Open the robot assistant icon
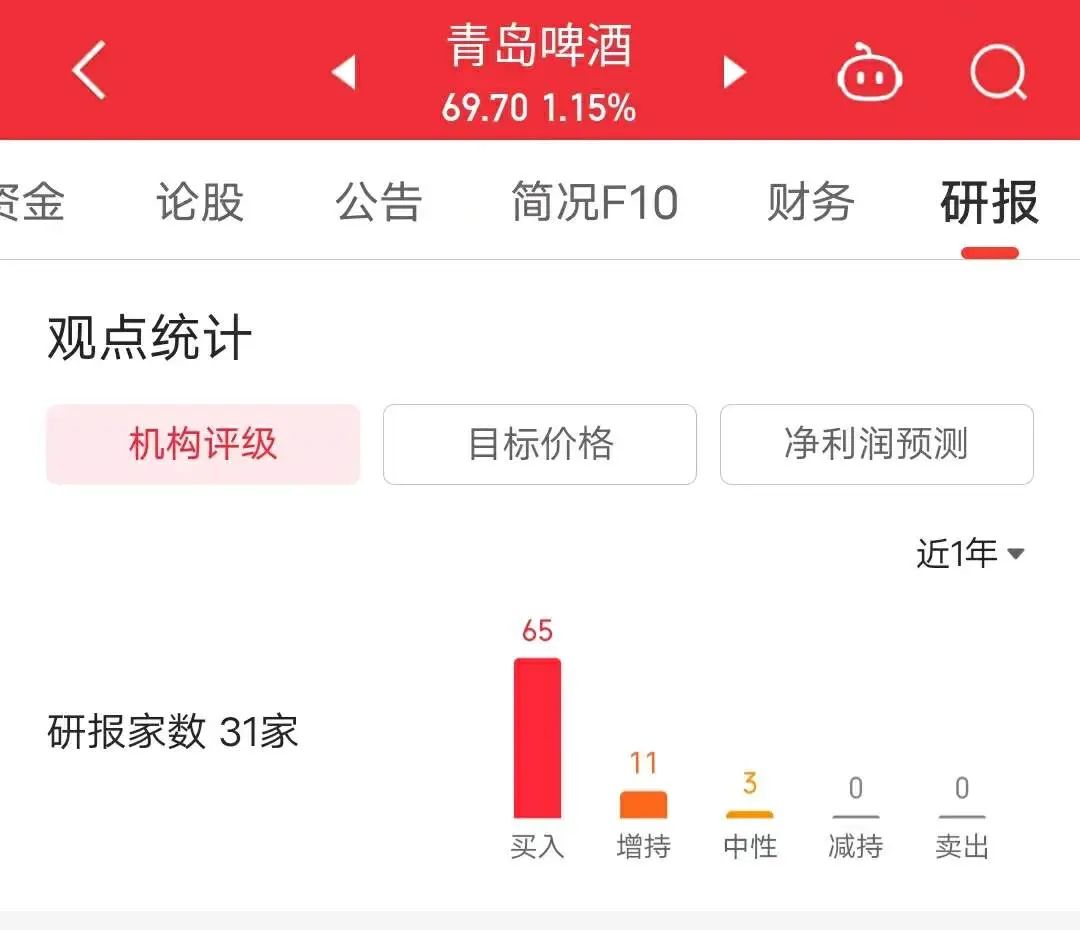 (x=869, y=73)
